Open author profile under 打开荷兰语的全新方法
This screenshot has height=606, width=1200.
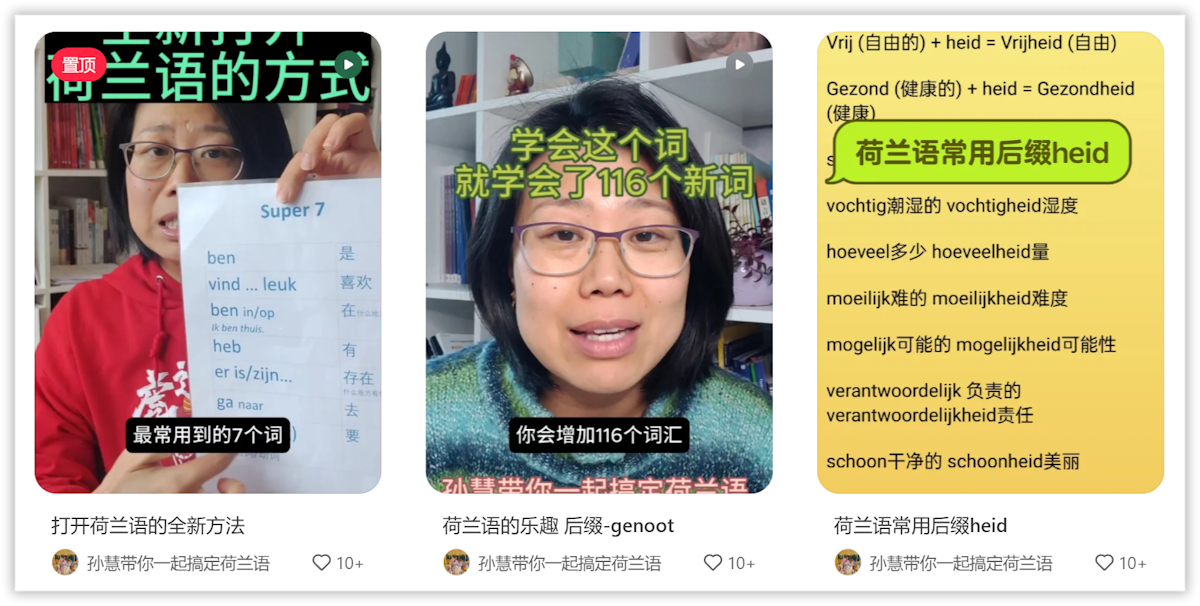[65, 563]
